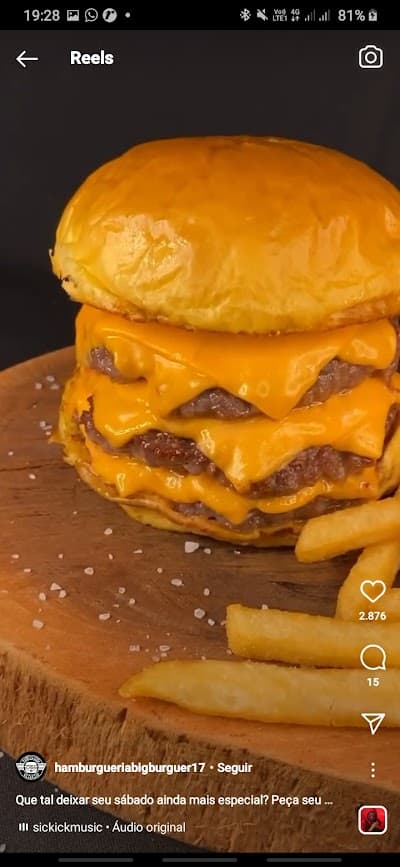Image resolution: width=400 pixels, height=867 pixels.
Task: Share this reel via the paper plane
Action: (x=373, y=723)
